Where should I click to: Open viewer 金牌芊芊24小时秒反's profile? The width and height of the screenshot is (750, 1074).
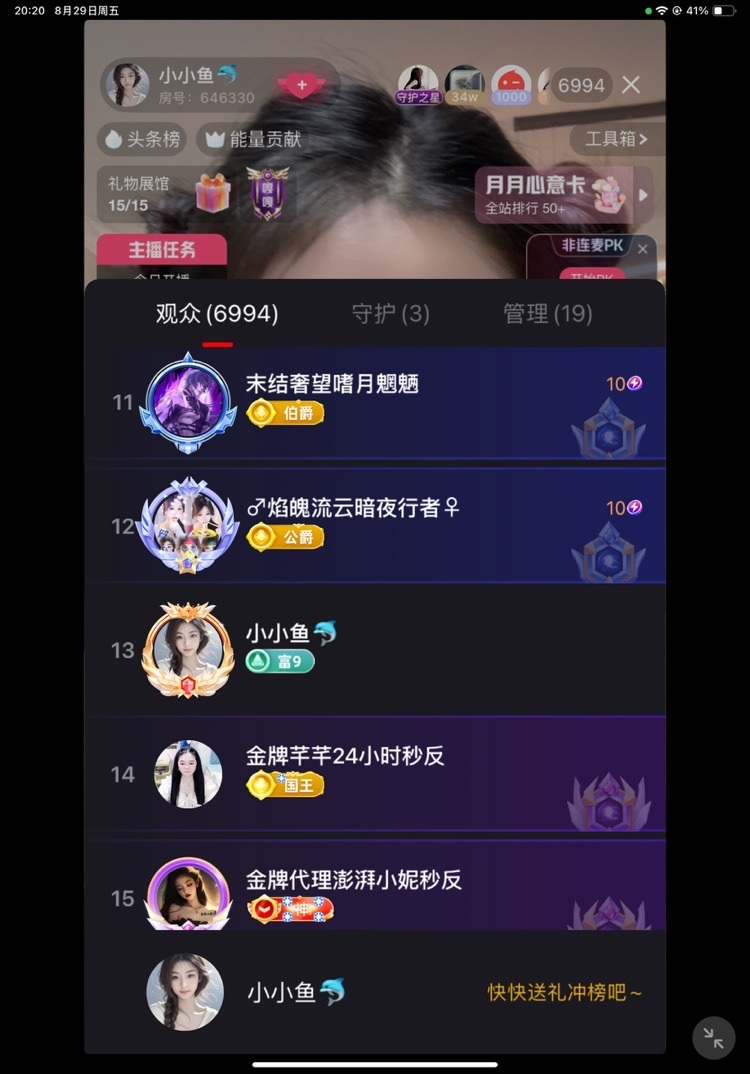(x=345, y=756)
